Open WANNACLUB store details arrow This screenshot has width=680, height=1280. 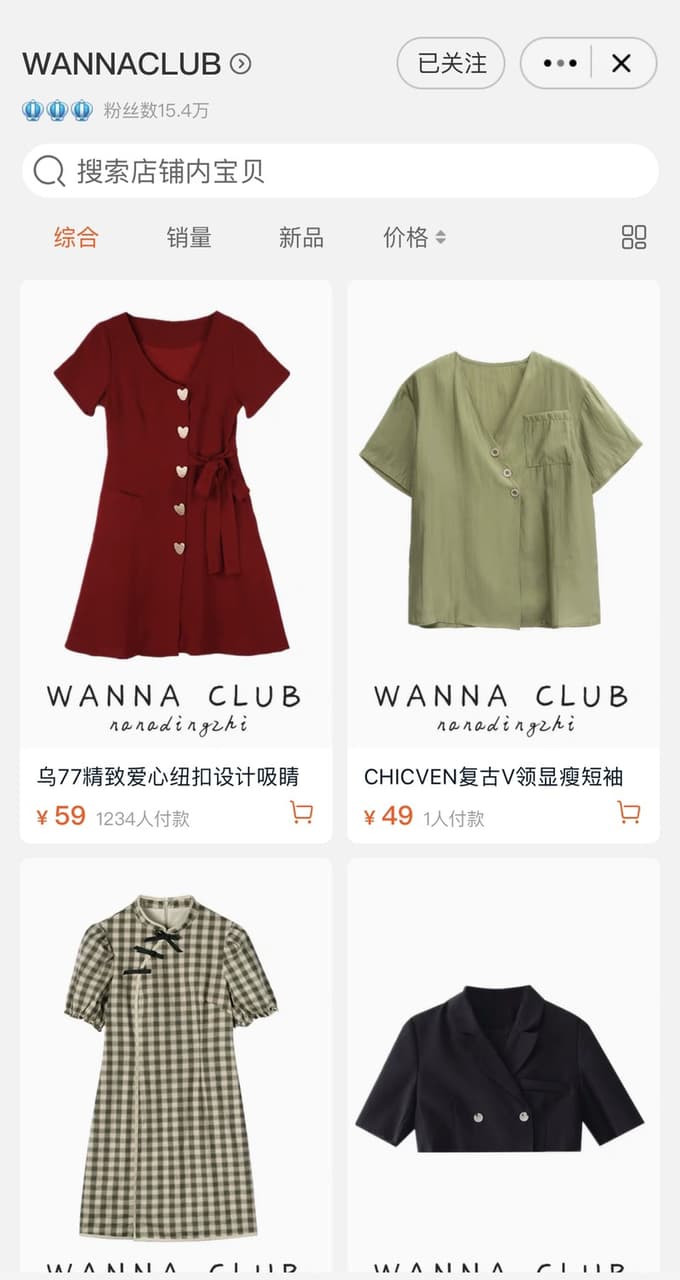point(241,64)
